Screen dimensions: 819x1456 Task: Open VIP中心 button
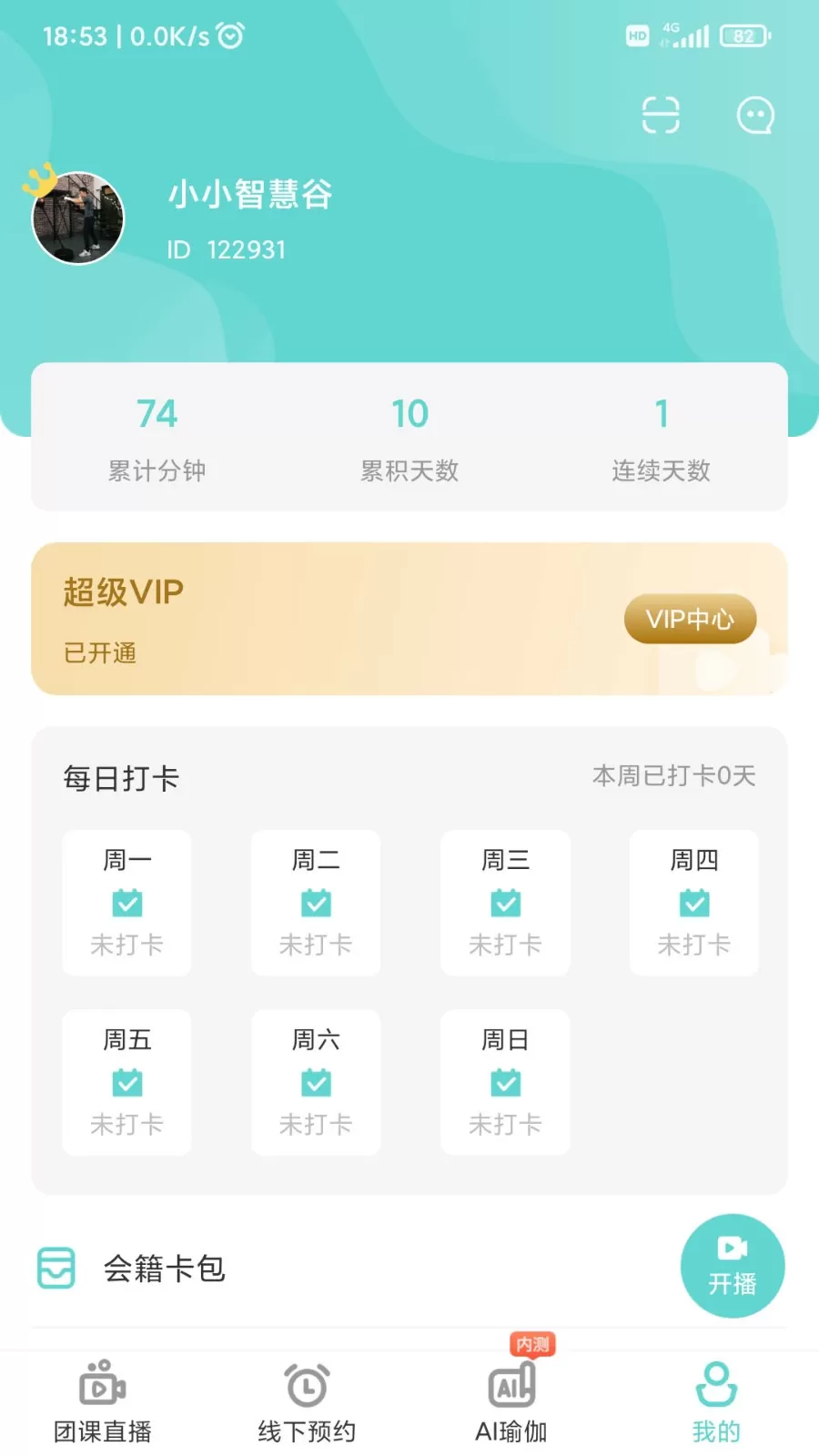tap(690, 619)
